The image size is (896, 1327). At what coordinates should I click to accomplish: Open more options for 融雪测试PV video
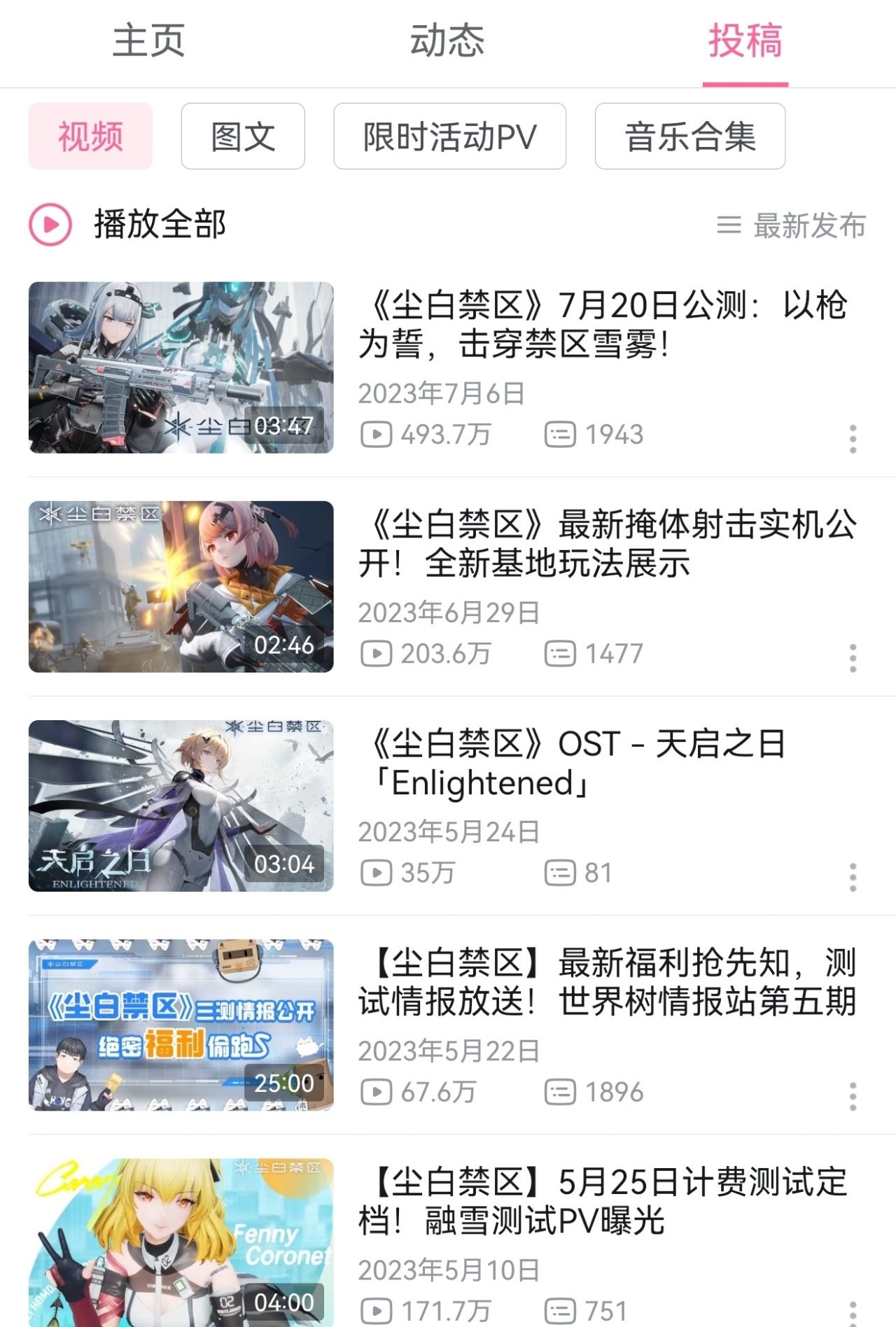point(853,1312)
